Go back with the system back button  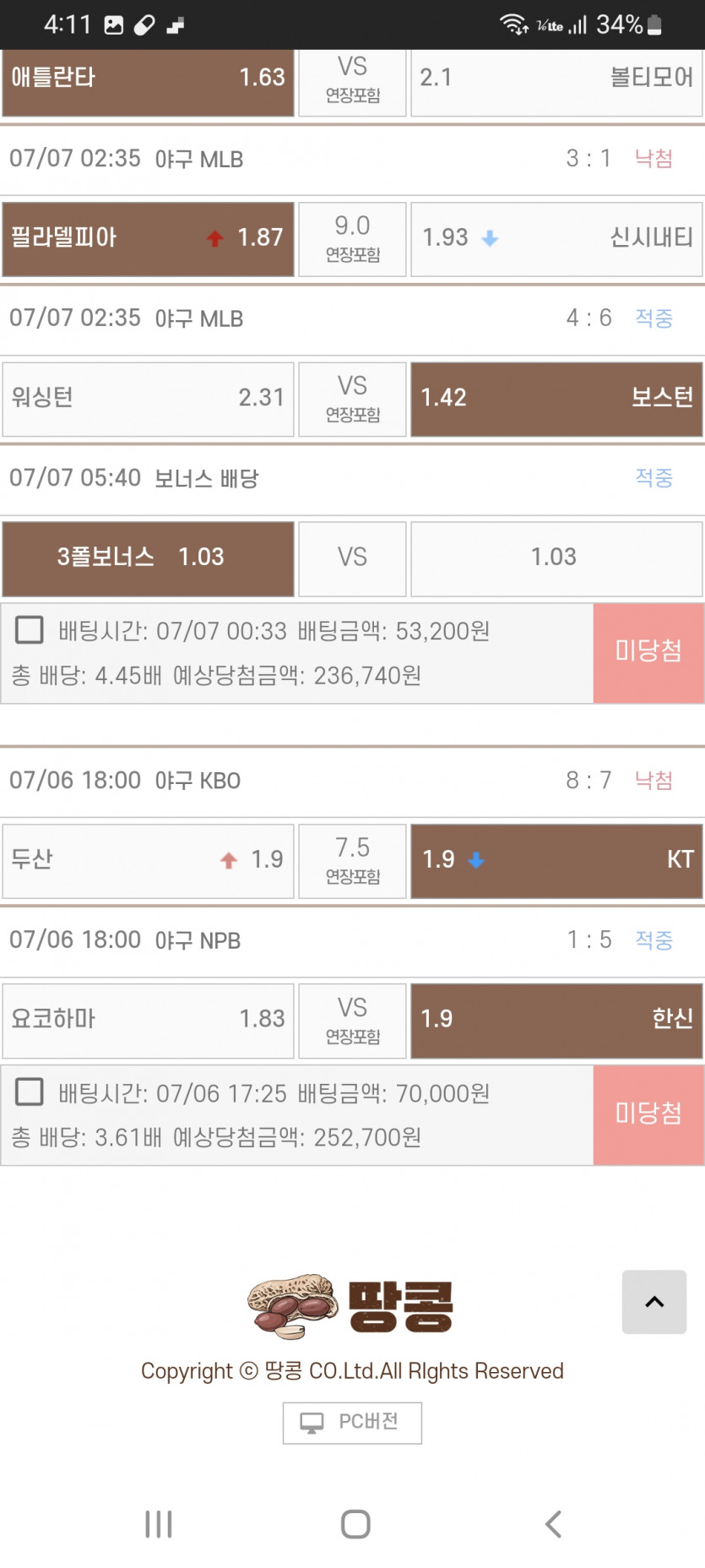[x=553, y=1524]
